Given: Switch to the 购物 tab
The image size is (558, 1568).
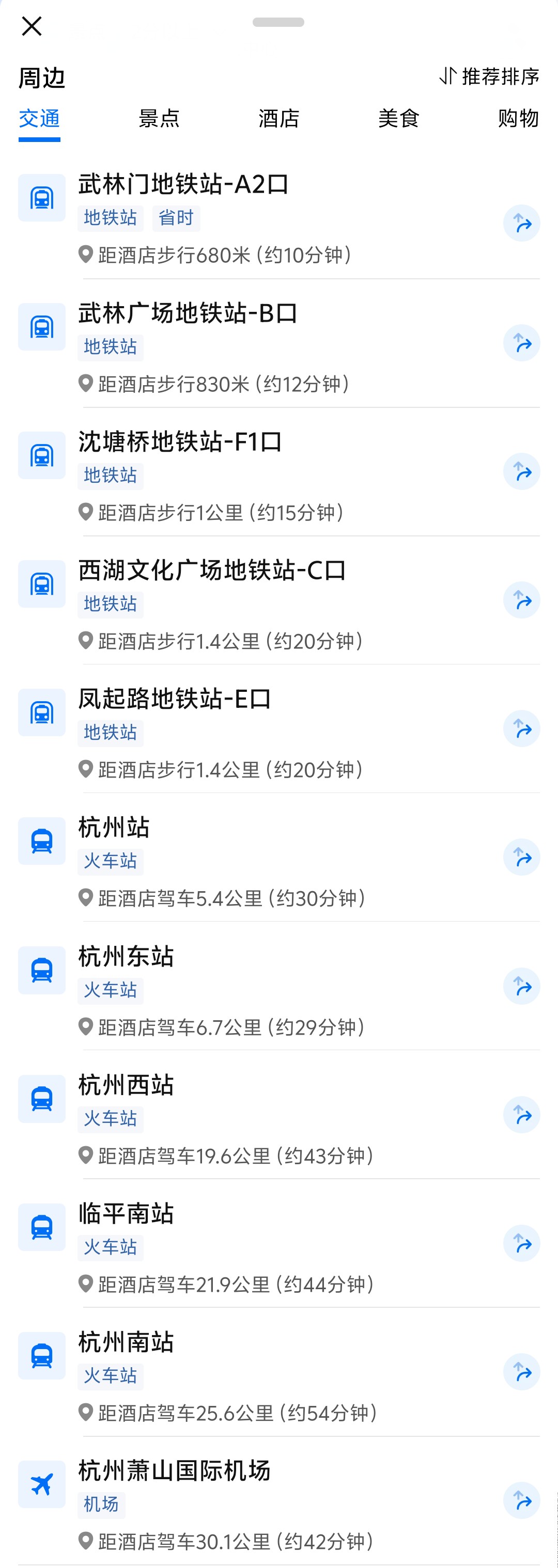Looking at the screenshot, I should (518, 118).
